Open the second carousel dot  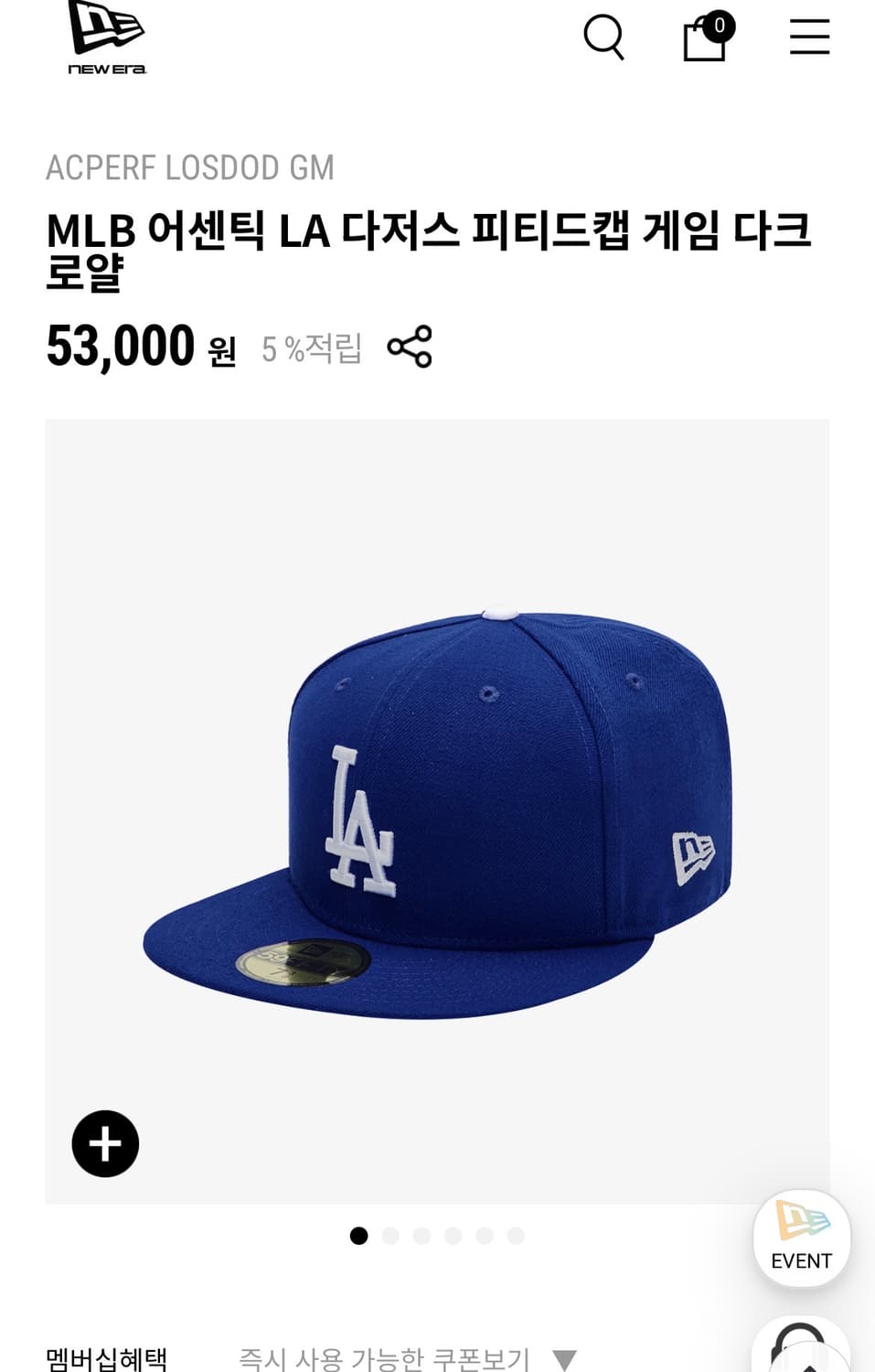(389, 1237)
